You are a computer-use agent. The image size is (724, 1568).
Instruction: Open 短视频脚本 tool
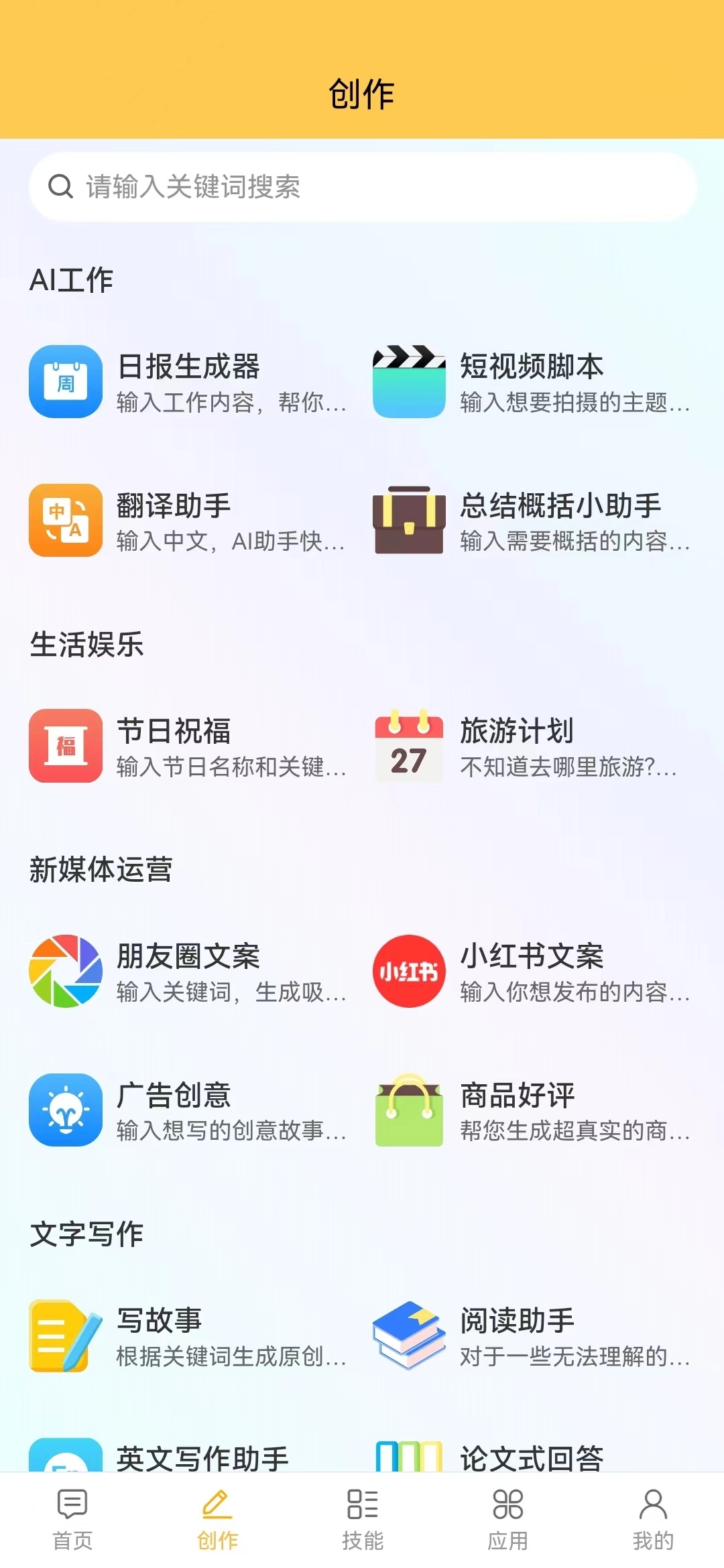531,382
